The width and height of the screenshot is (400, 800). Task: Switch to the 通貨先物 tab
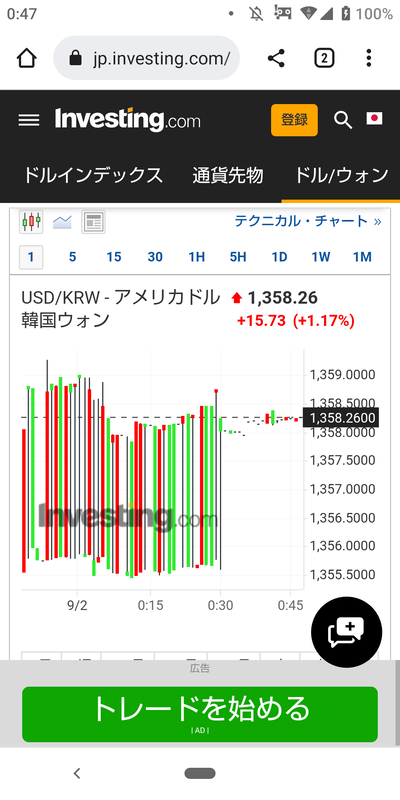tap(228, 175)
